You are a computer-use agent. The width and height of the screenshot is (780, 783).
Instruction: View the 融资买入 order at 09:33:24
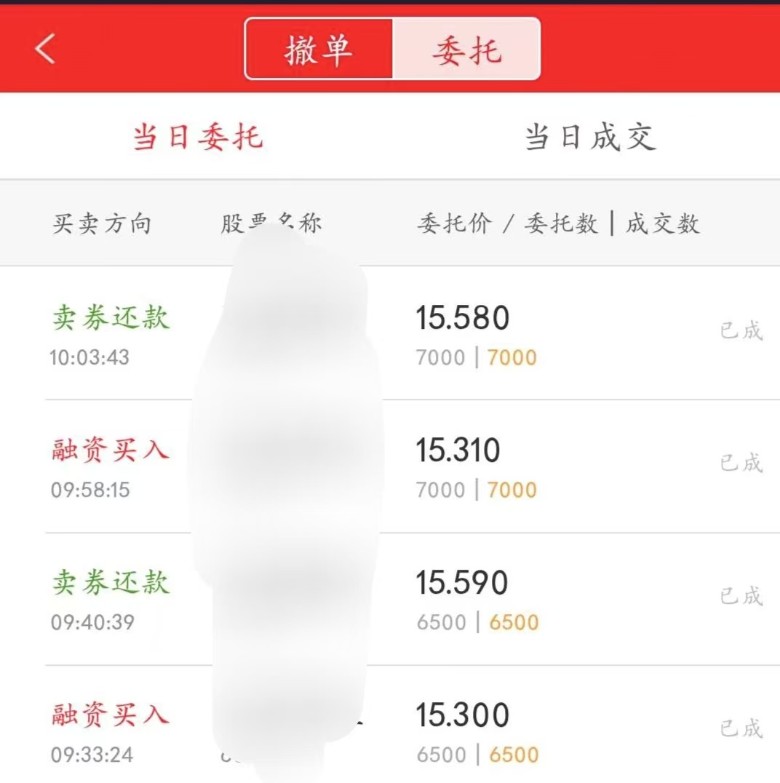coord(400,731)
